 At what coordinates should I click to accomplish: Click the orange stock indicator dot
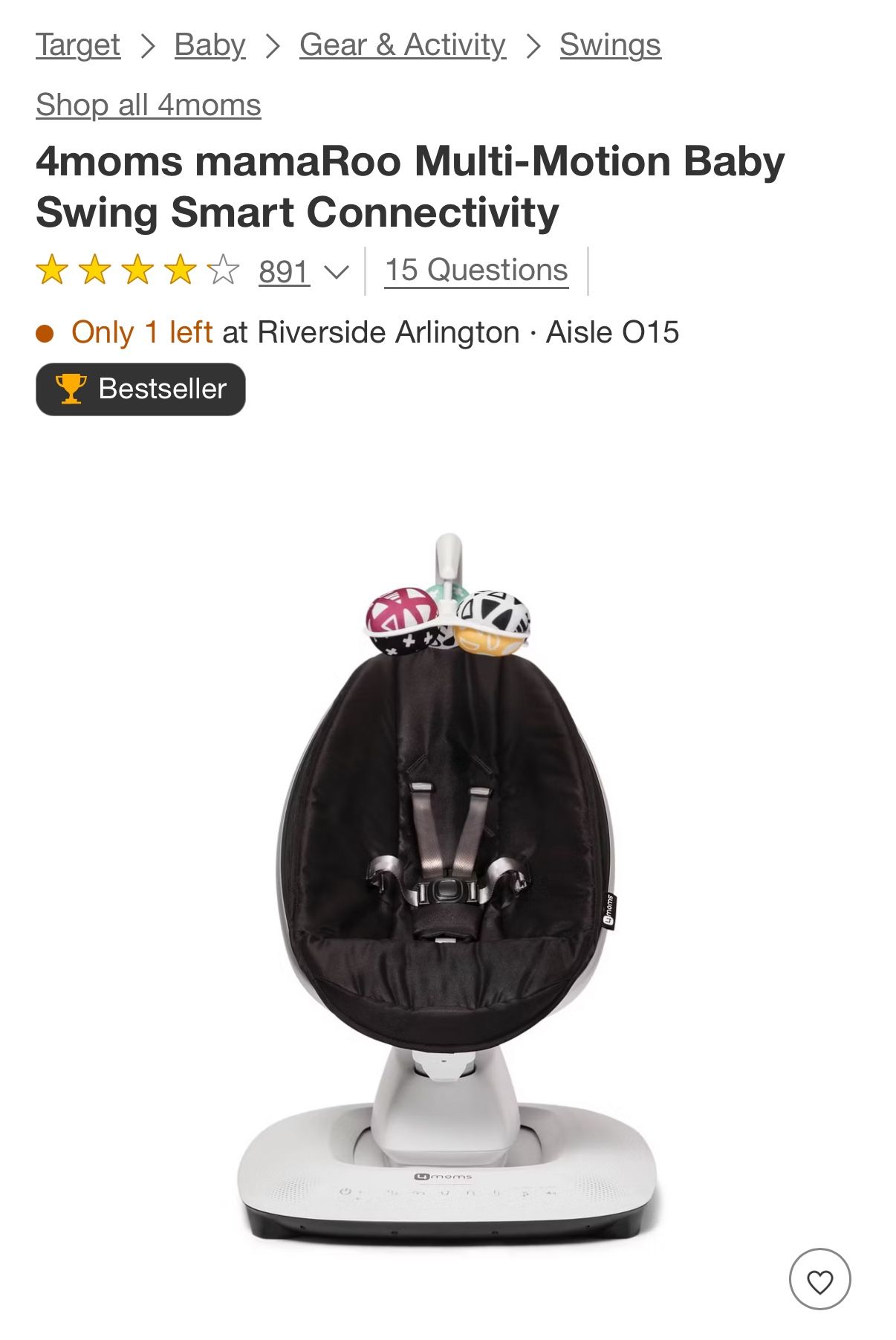[47, 334]
